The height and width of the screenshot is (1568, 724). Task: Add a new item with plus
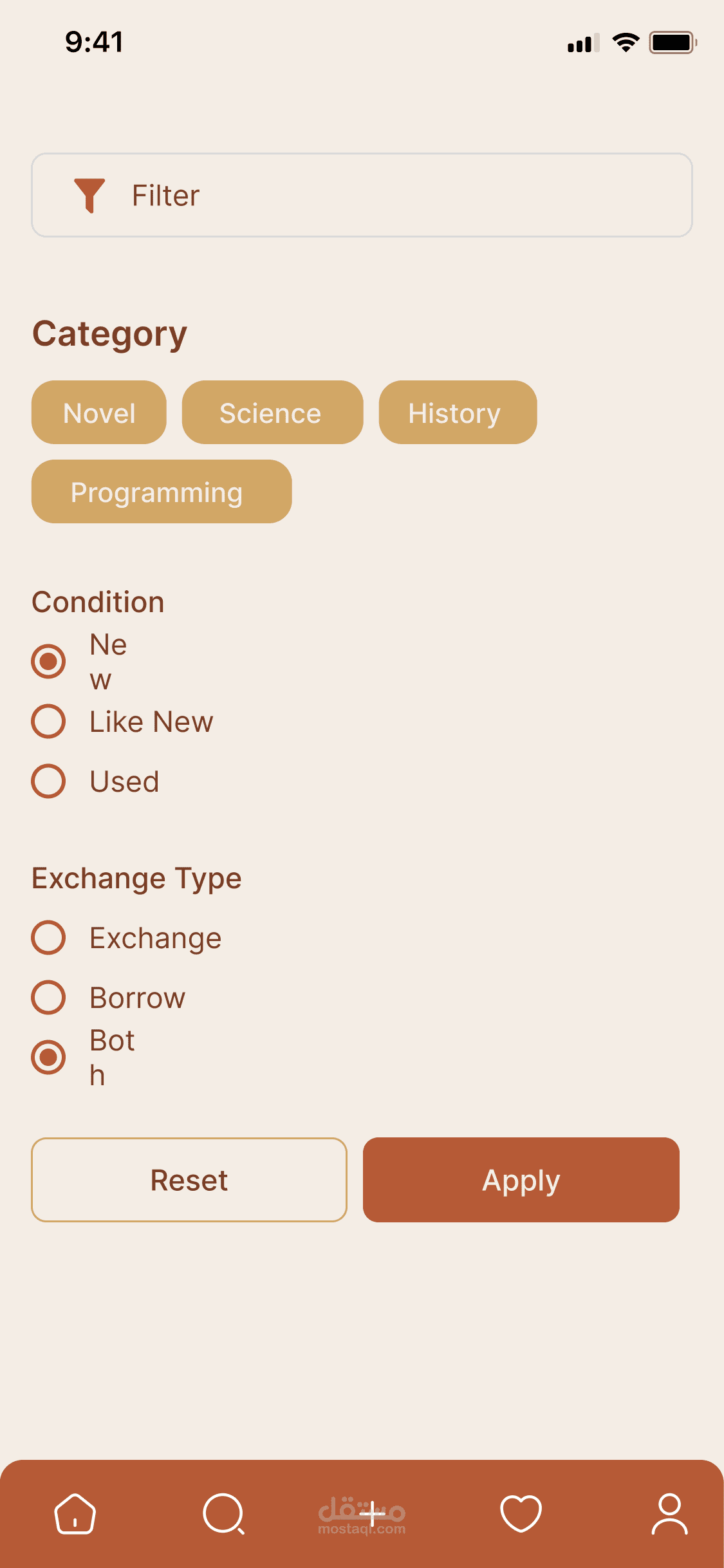click(372, 1514)
